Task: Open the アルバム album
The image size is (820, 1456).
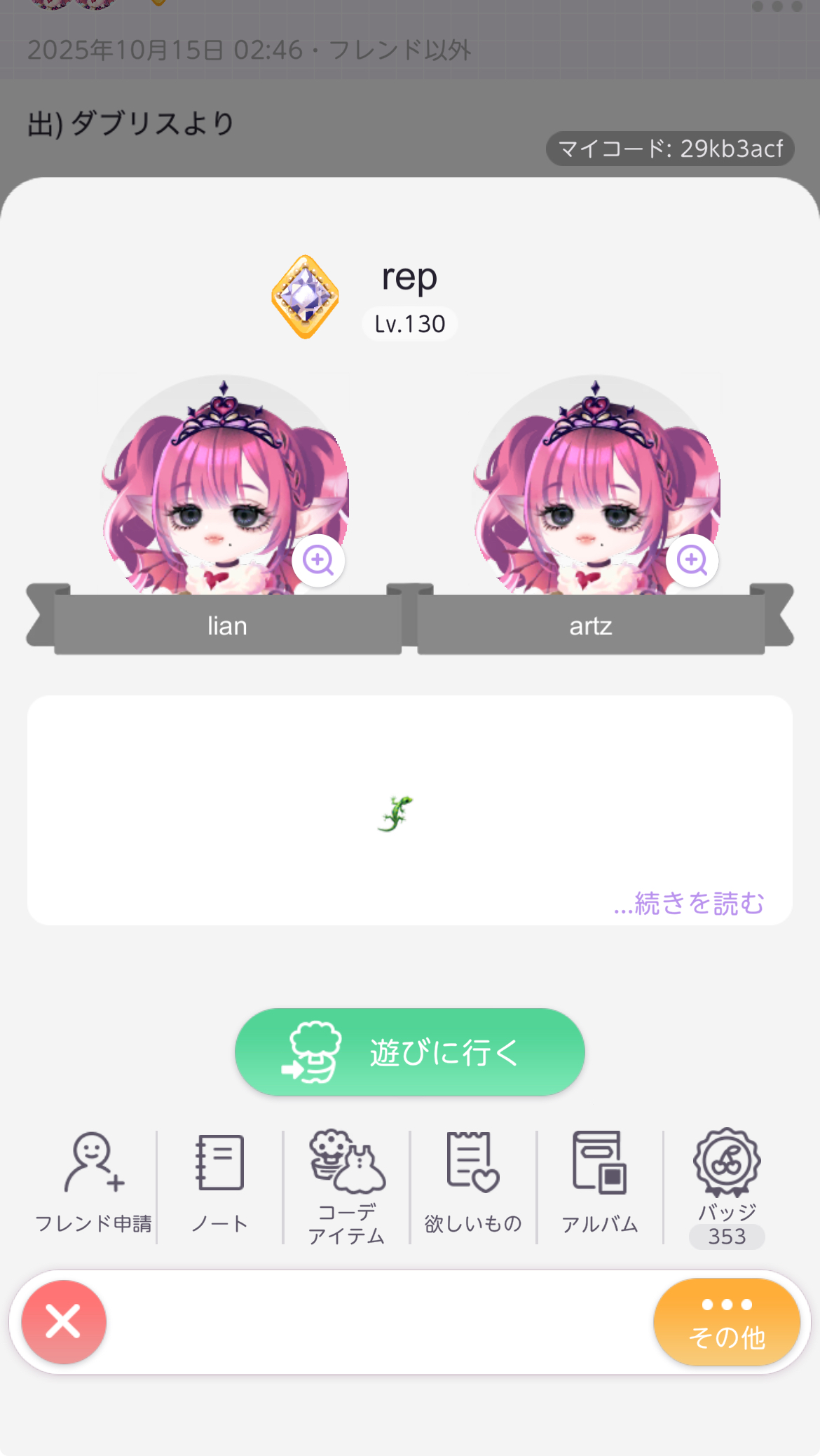Action: click(600, 1183)
